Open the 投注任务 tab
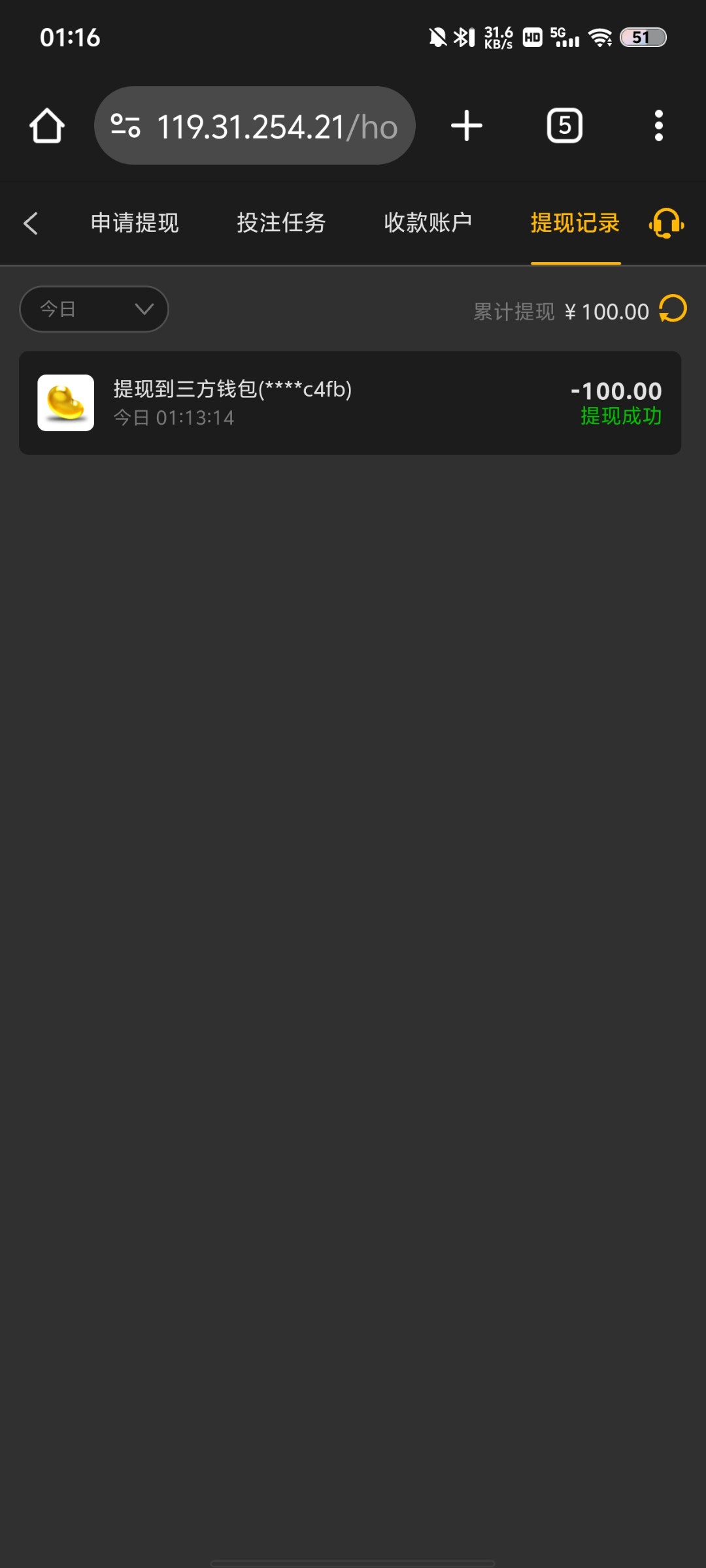 click(x=281, y=223)
